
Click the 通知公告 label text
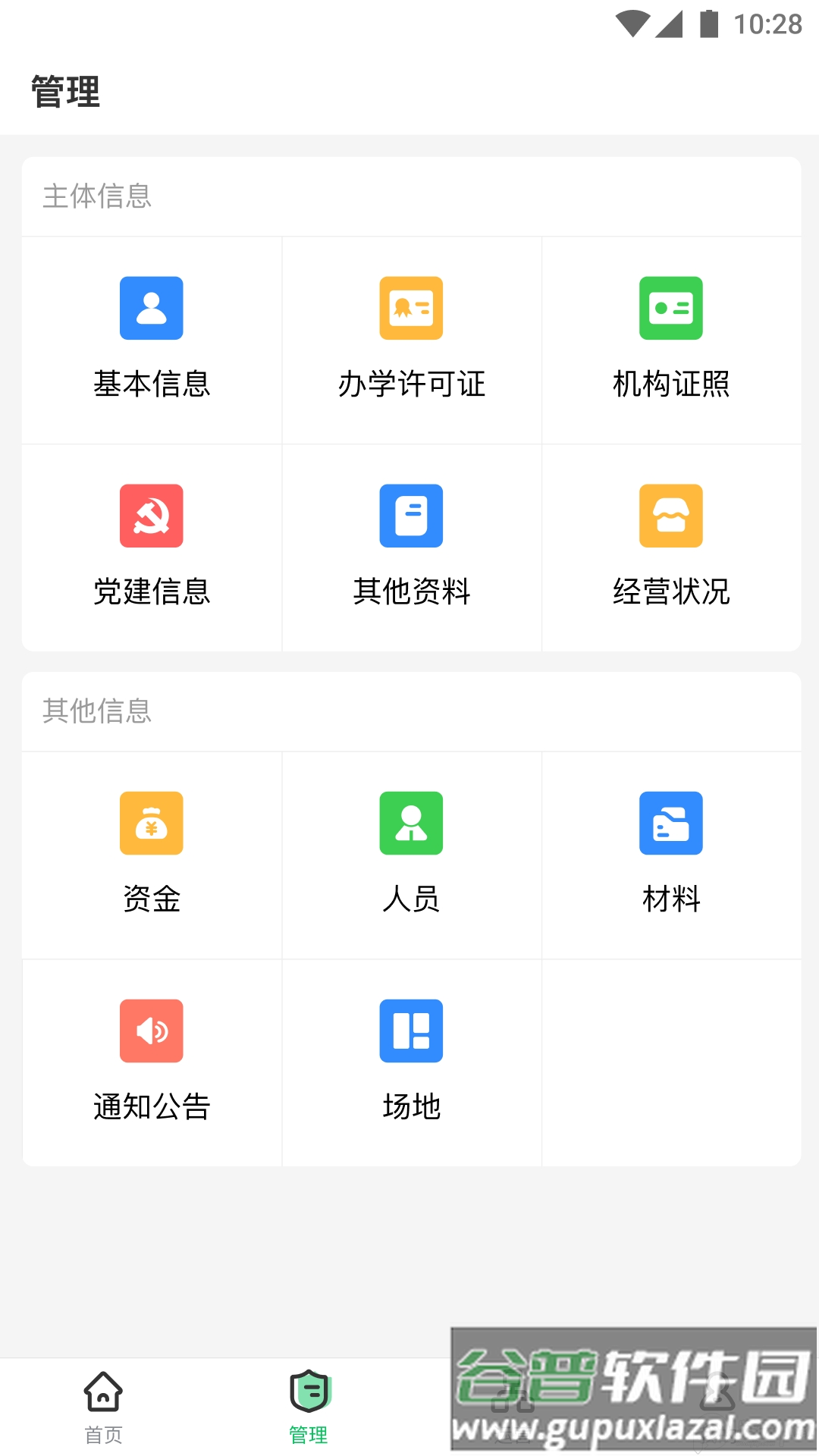pyautogui.click(x=151, y=1108)
